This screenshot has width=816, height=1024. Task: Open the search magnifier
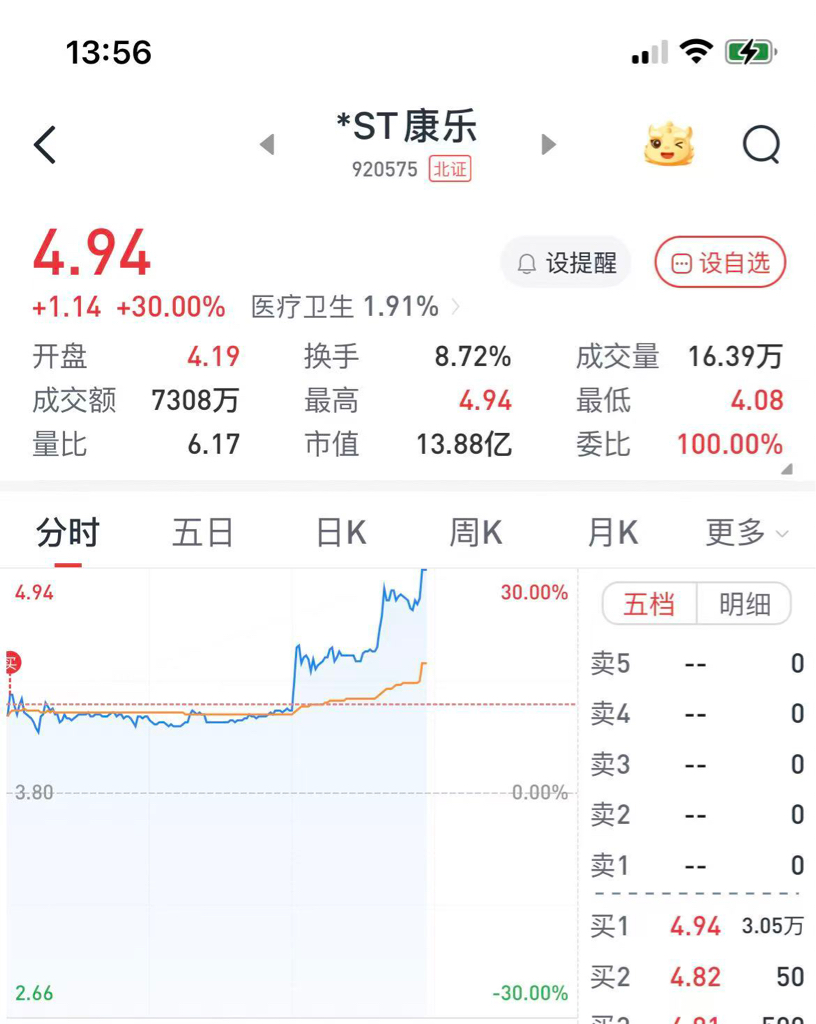[761, 144]
